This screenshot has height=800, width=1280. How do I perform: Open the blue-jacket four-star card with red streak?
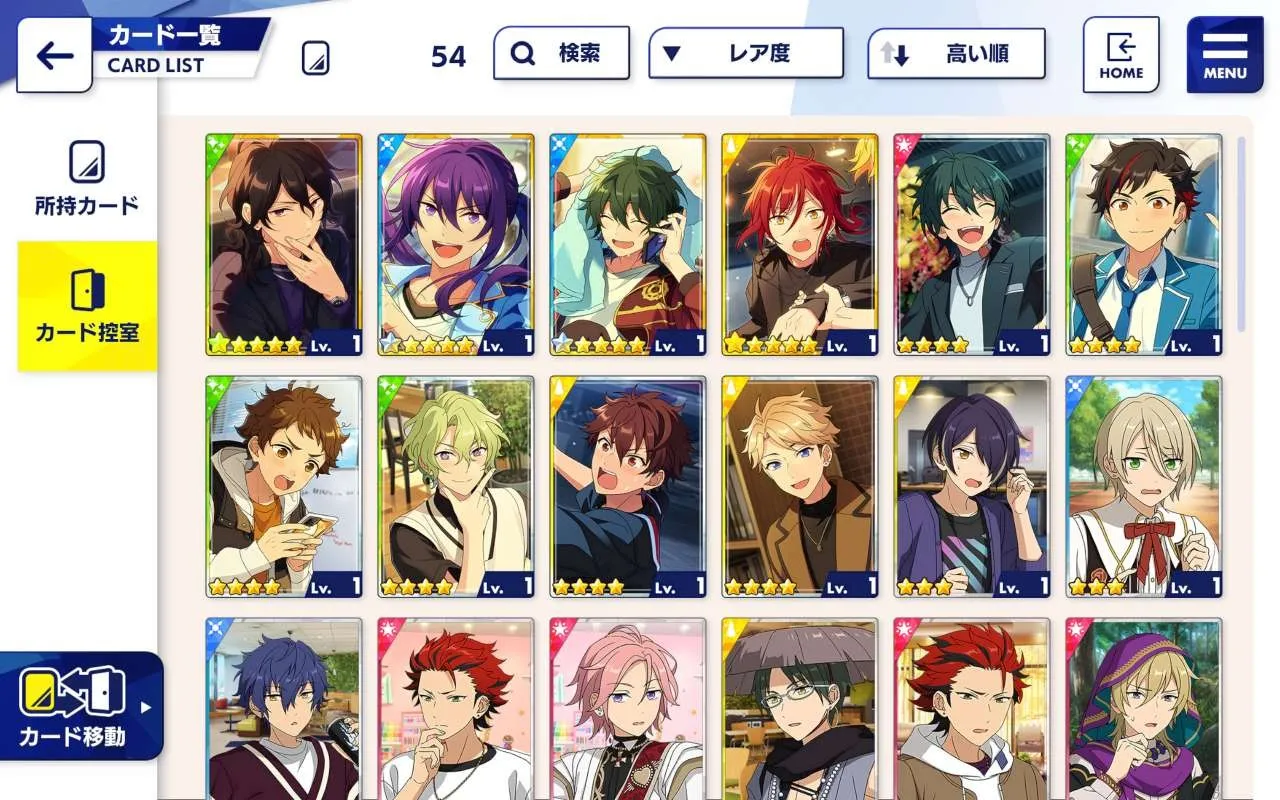tap(1144, 245)
